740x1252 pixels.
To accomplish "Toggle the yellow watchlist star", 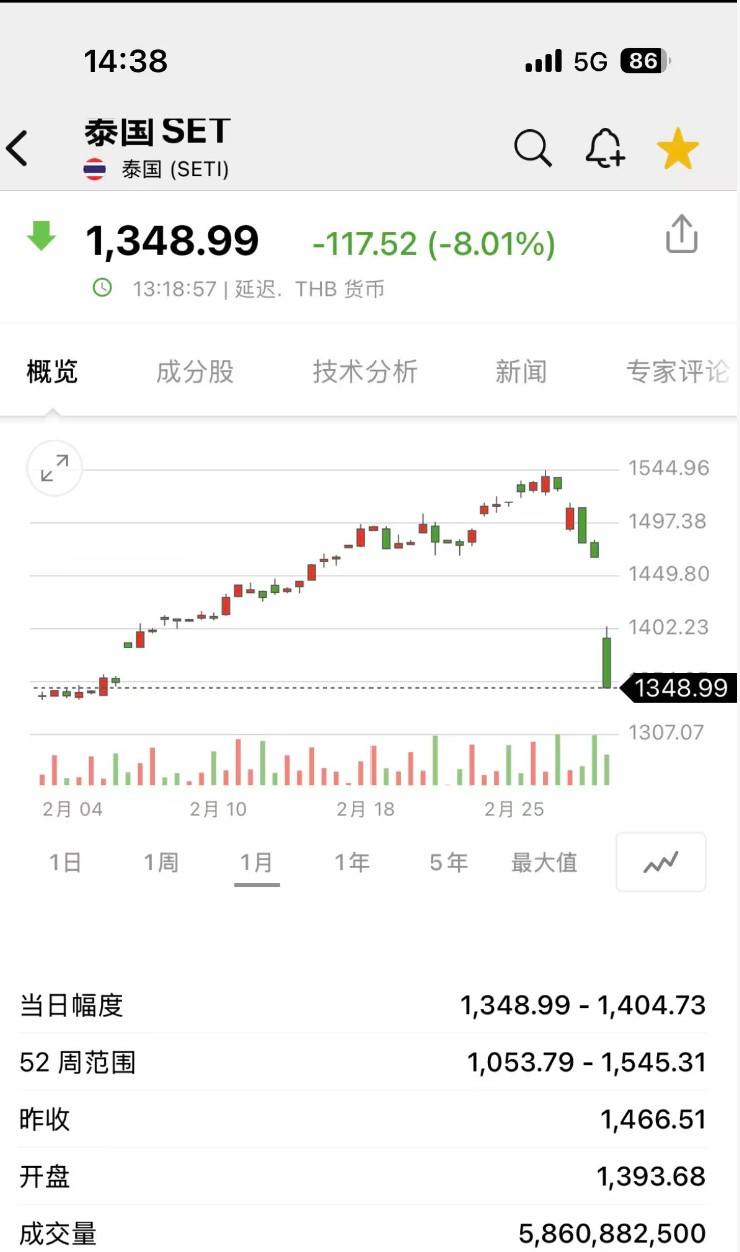I will 677,150.
